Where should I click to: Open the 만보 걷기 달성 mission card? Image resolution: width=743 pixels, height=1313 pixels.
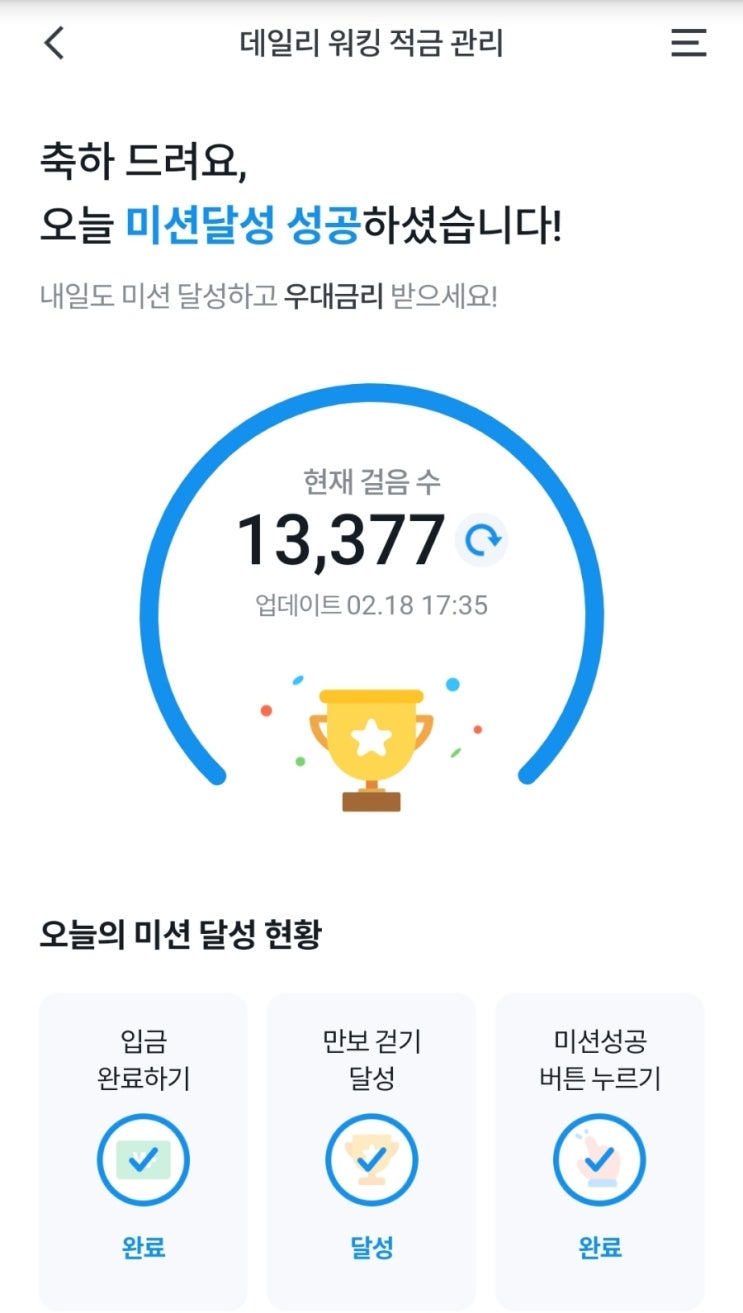click(x=371, y=1150)
